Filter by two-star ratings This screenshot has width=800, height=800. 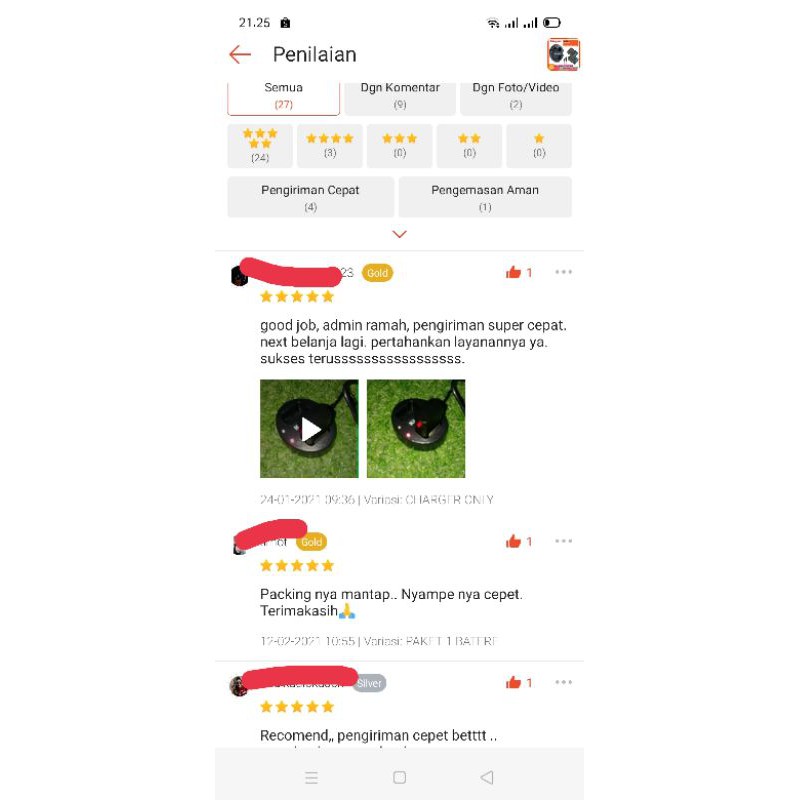(469, 146)
